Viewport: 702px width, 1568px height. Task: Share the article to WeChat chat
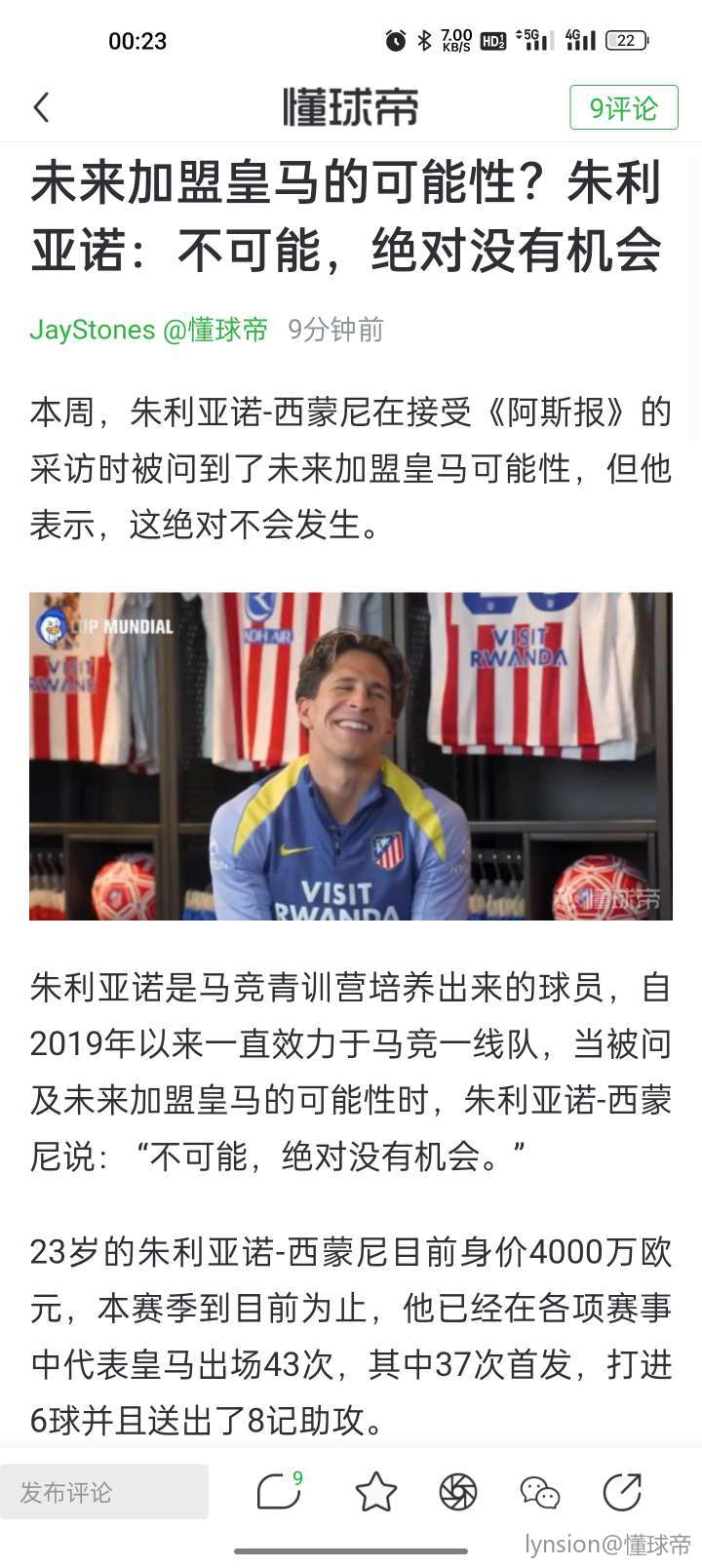(539, 1492)
